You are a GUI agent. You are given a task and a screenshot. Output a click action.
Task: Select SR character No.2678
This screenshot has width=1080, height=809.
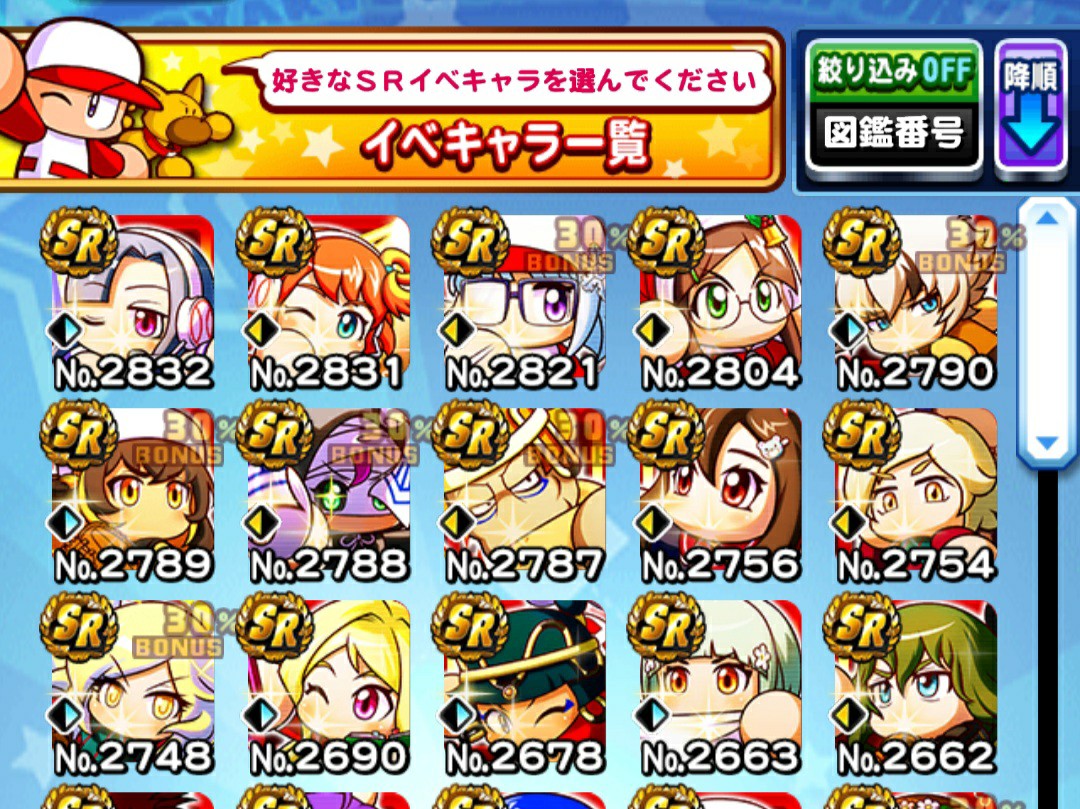point(525,685)
